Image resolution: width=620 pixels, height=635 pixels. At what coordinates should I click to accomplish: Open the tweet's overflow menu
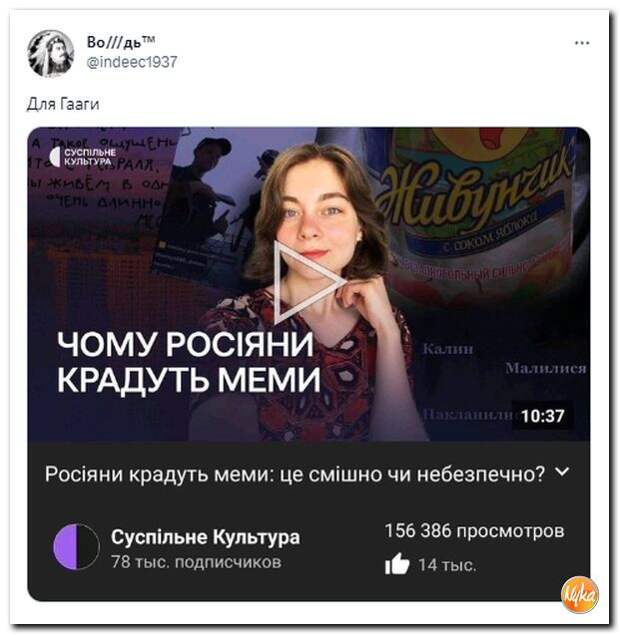coord(582,44)
